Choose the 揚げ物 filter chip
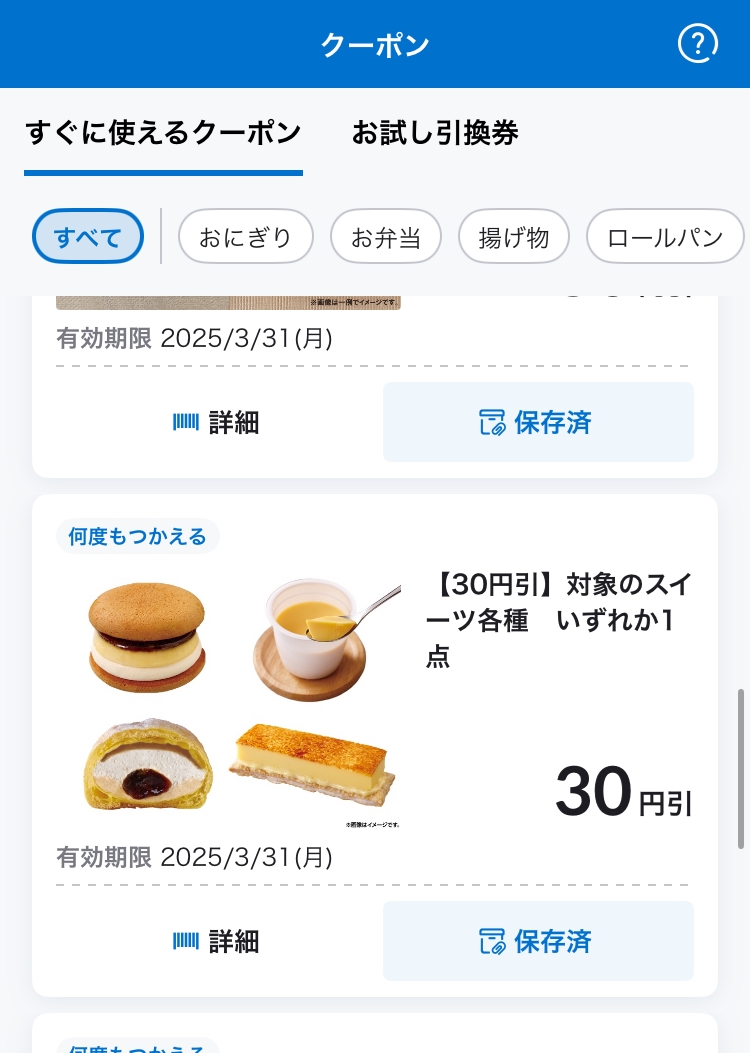Viewport: 750px width, 1053px height. click(x=513, y=237)
